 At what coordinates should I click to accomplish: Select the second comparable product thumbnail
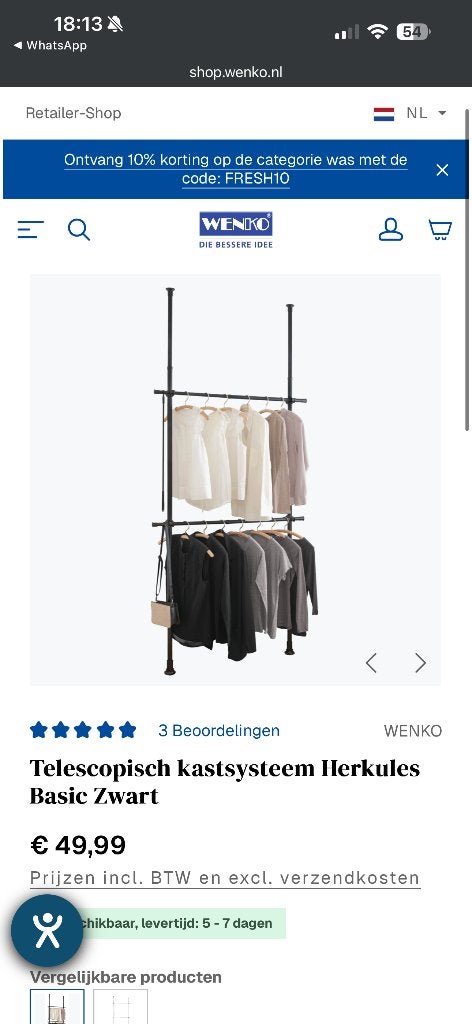121,1007
